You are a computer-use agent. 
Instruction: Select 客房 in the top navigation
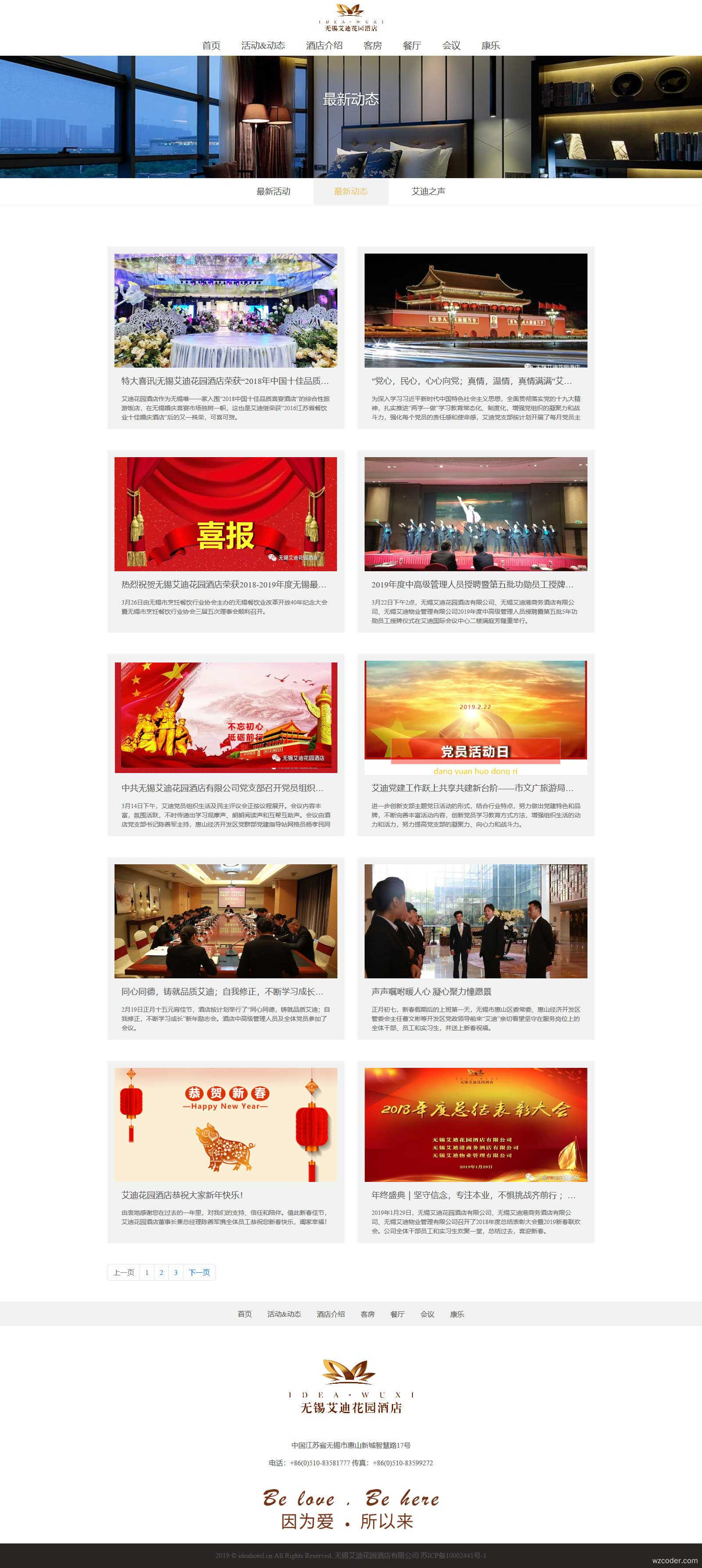coord(372,46)
